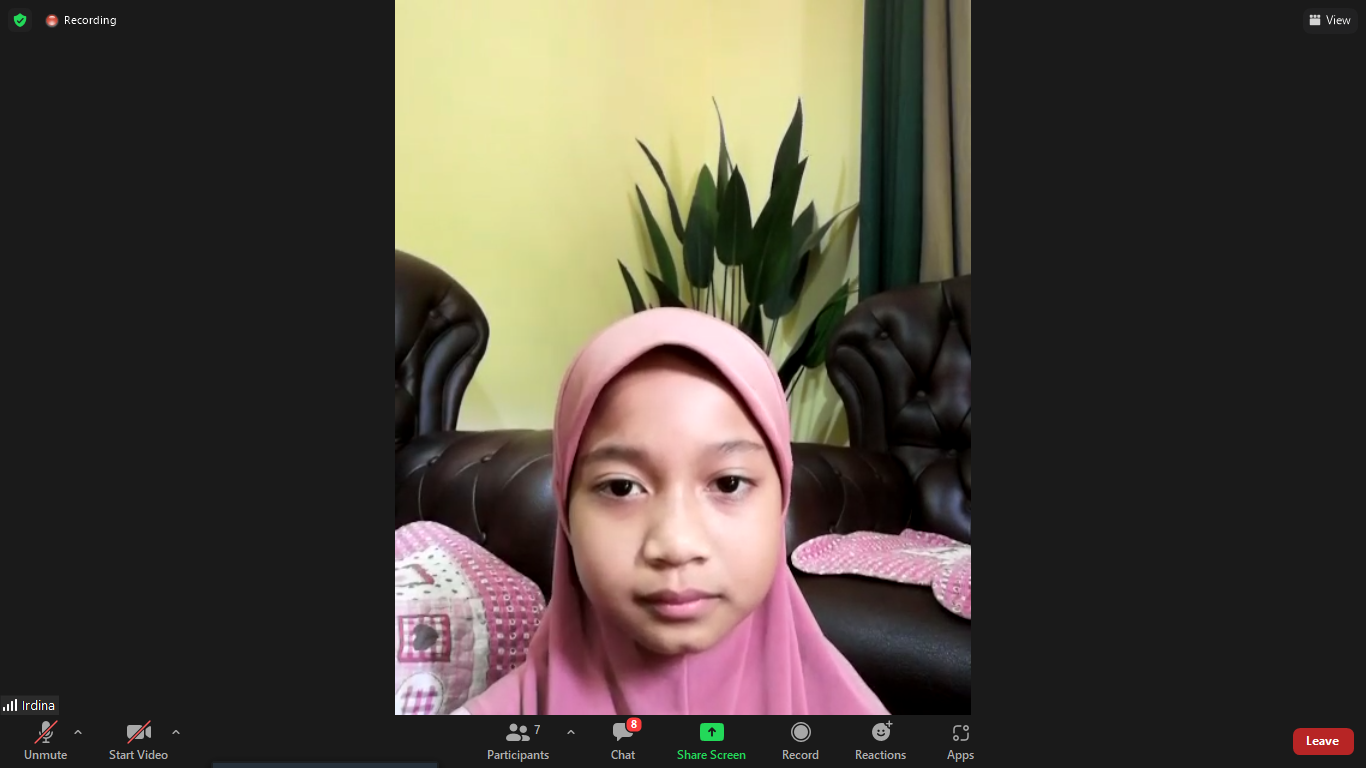Viewport: 1366px width, 768px height.
Task: Change the layout with View
Action: pyautogui.click(x=1329, y=20)
